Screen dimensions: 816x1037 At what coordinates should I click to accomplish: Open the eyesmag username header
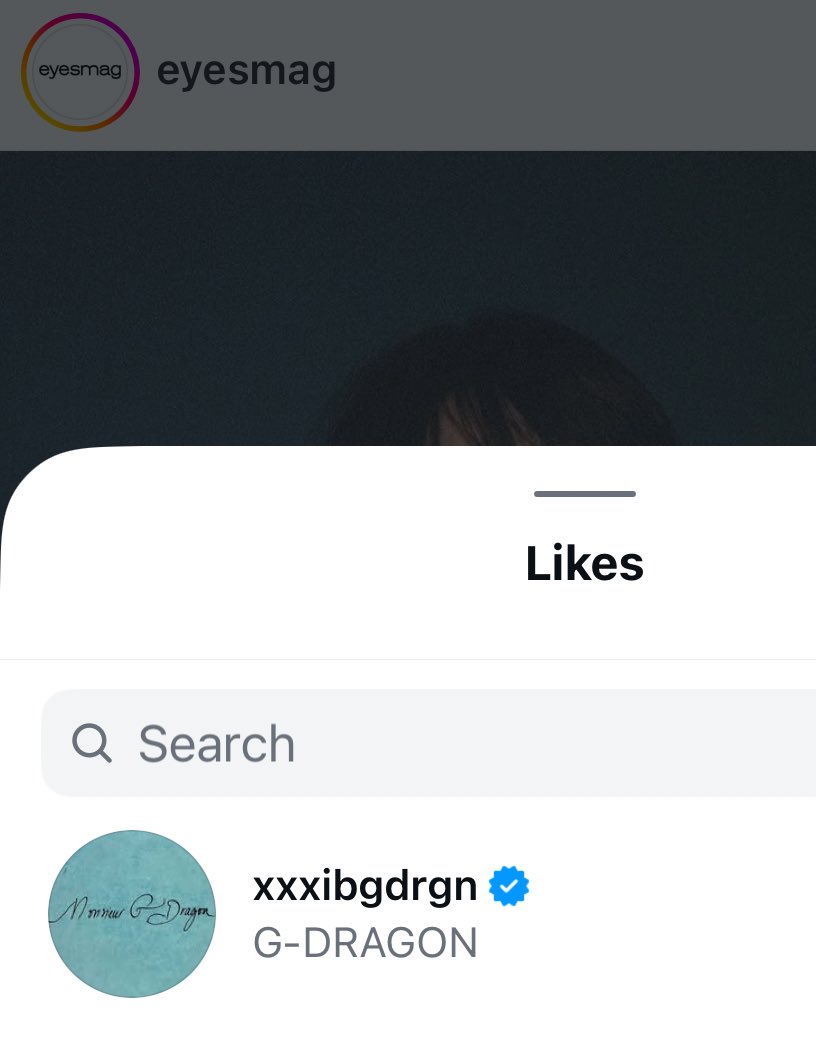246,70
